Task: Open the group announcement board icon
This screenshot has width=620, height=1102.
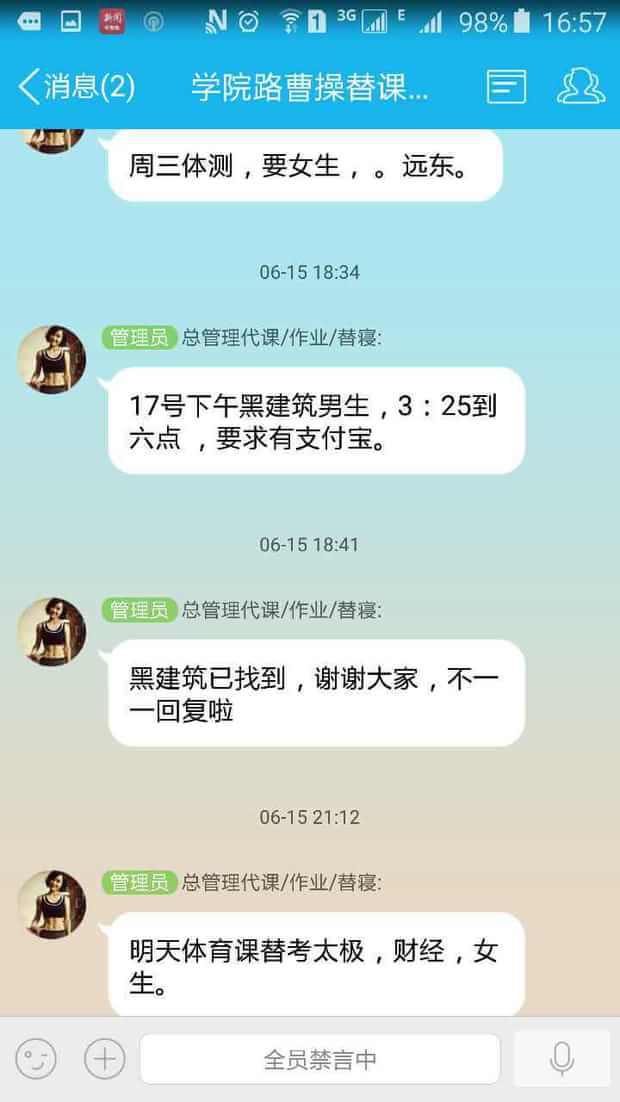Action: tap(506, 86)
